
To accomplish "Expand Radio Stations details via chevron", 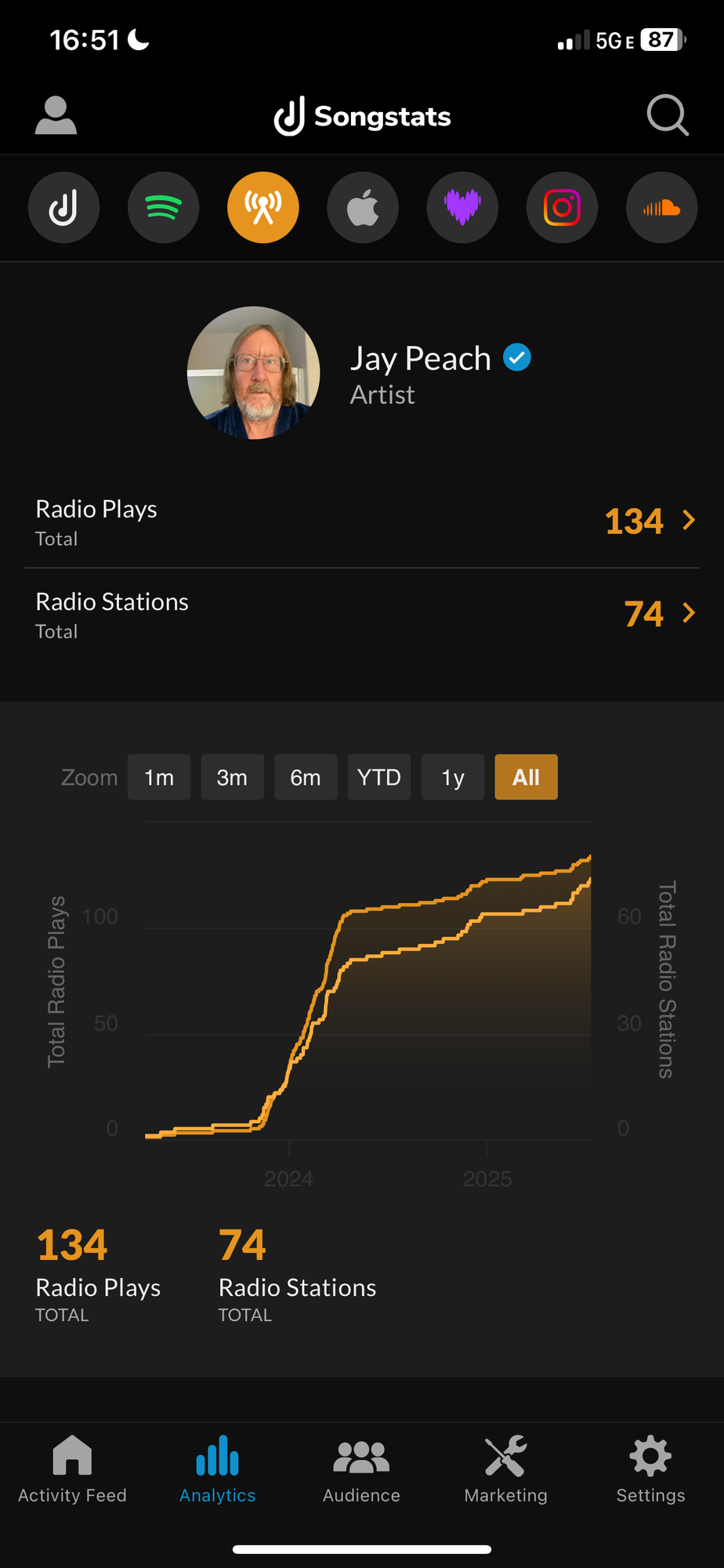I will coord(688,612).
